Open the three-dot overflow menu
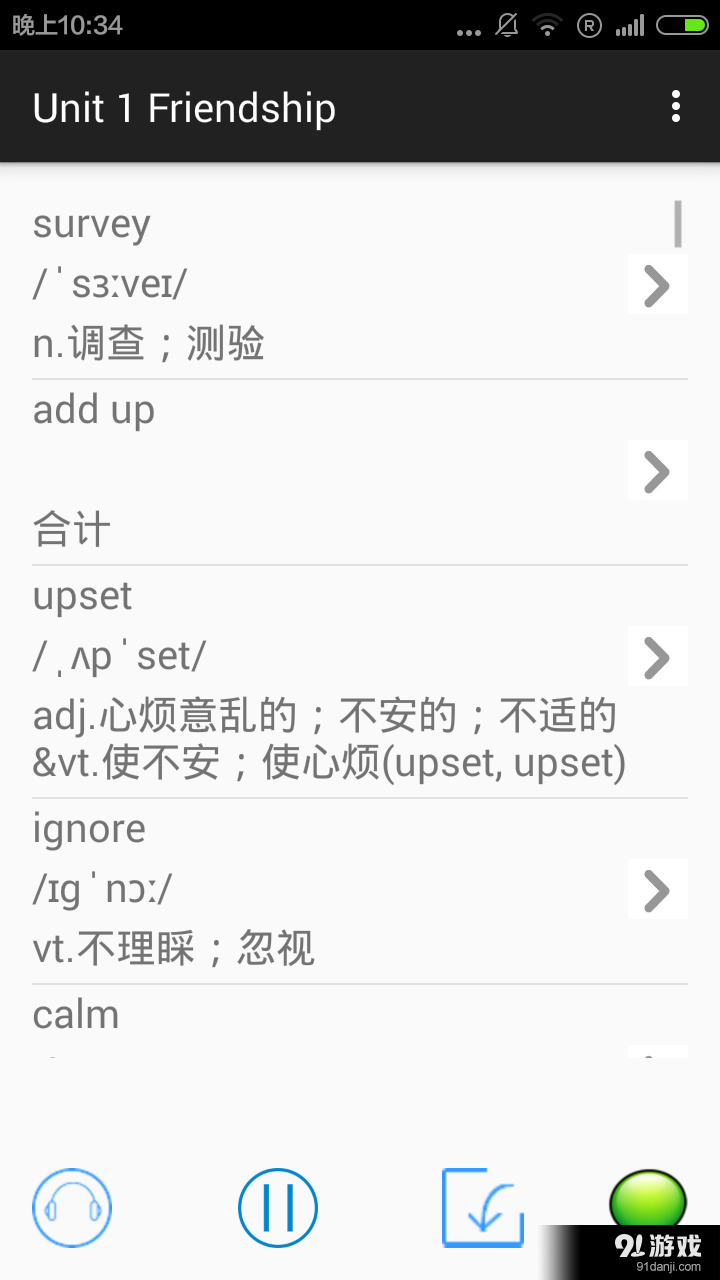 pyautogui.click(x=676, y=106)
